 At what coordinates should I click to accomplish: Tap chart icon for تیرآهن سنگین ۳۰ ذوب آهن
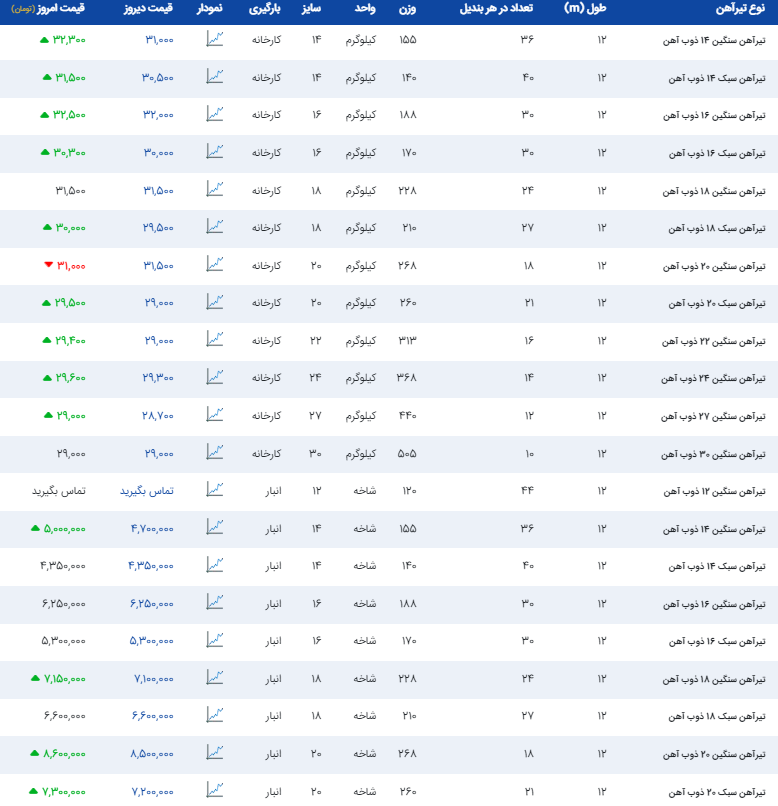point(214,452)
